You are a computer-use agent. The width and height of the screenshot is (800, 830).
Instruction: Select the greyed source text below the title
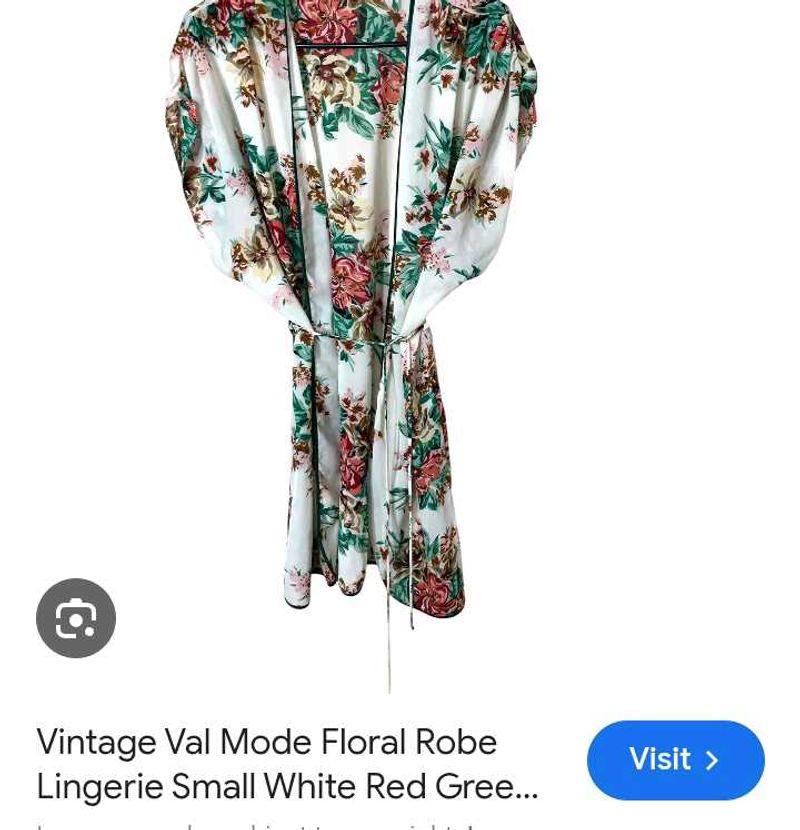pyautogui.click(x=250, y=824)
